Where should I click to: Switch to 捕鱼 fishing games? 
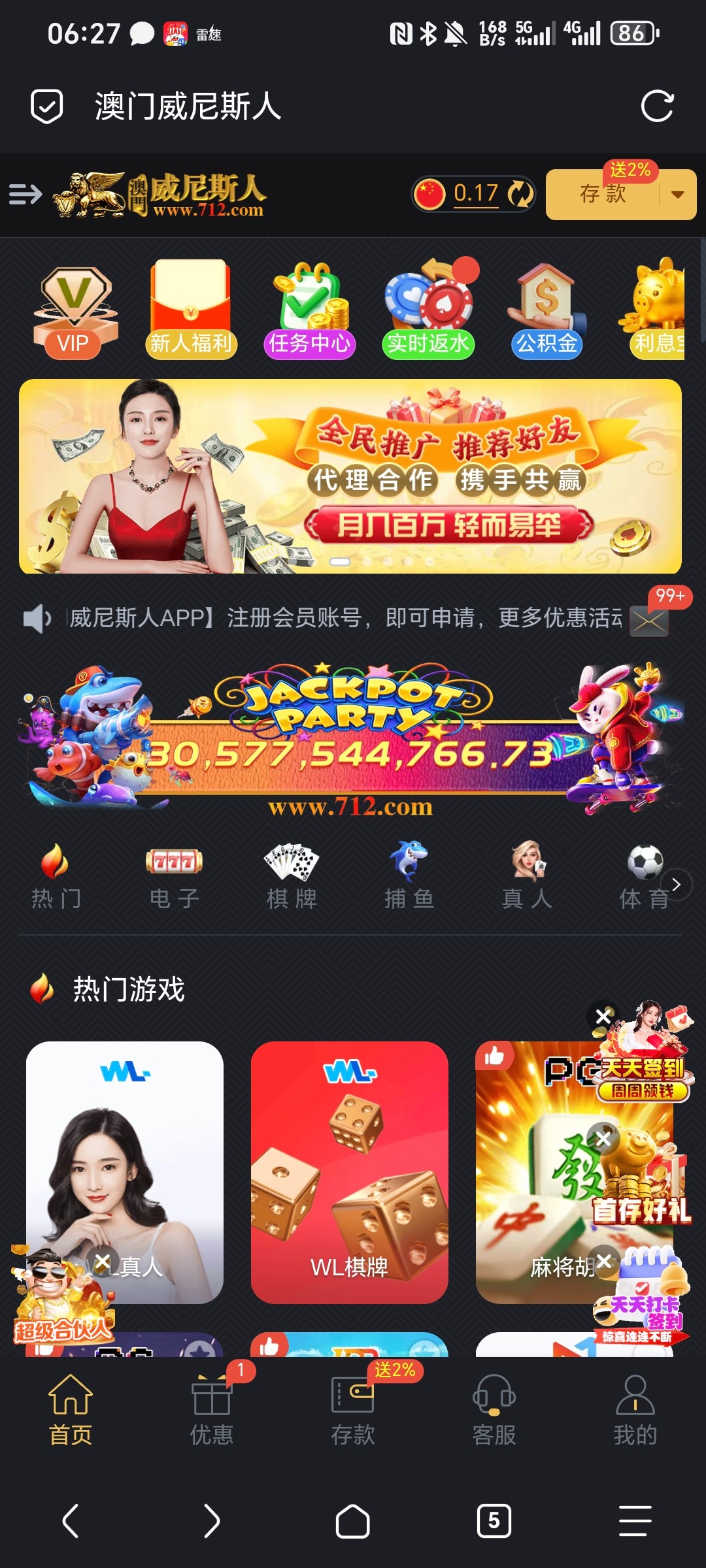click(x=409, y=877)
